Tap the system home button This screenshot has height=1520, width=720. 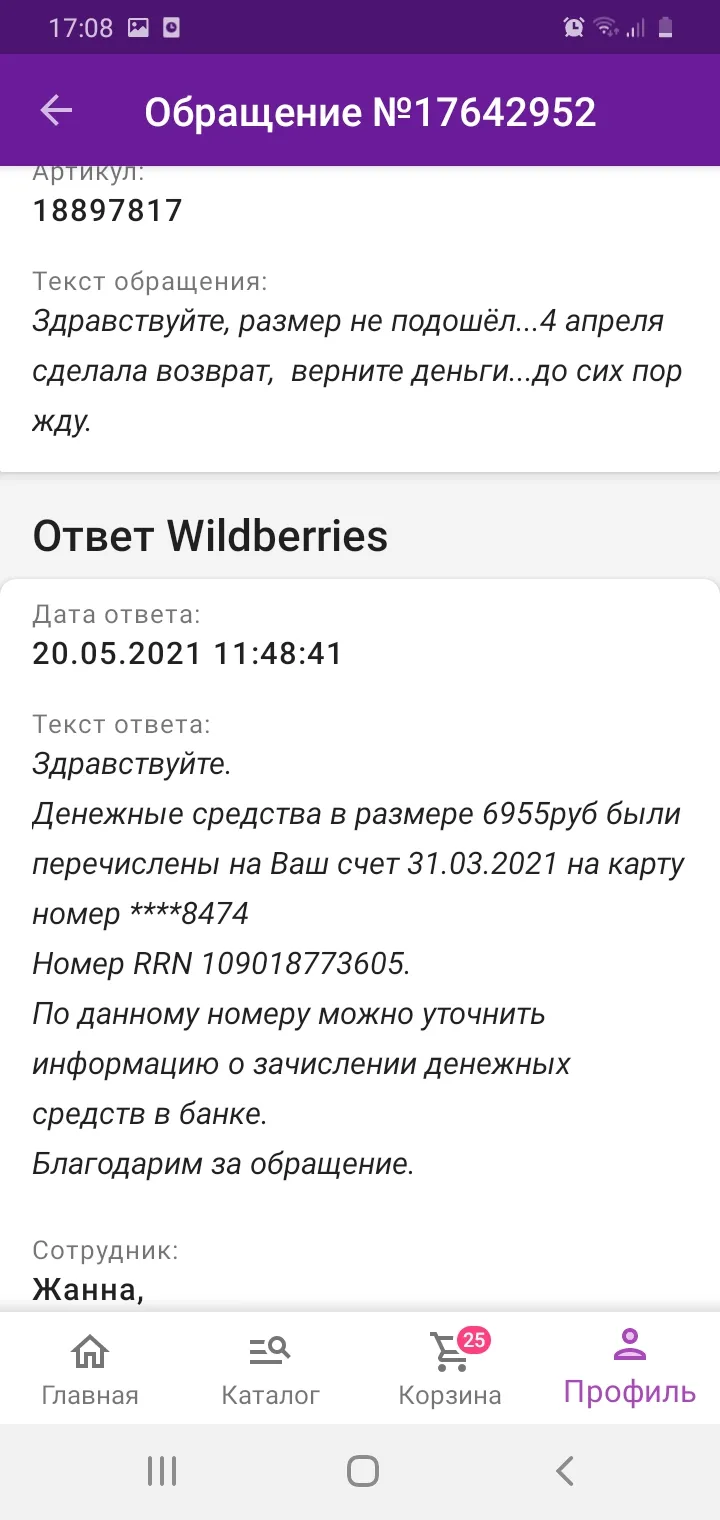(x=362, y=1471)
